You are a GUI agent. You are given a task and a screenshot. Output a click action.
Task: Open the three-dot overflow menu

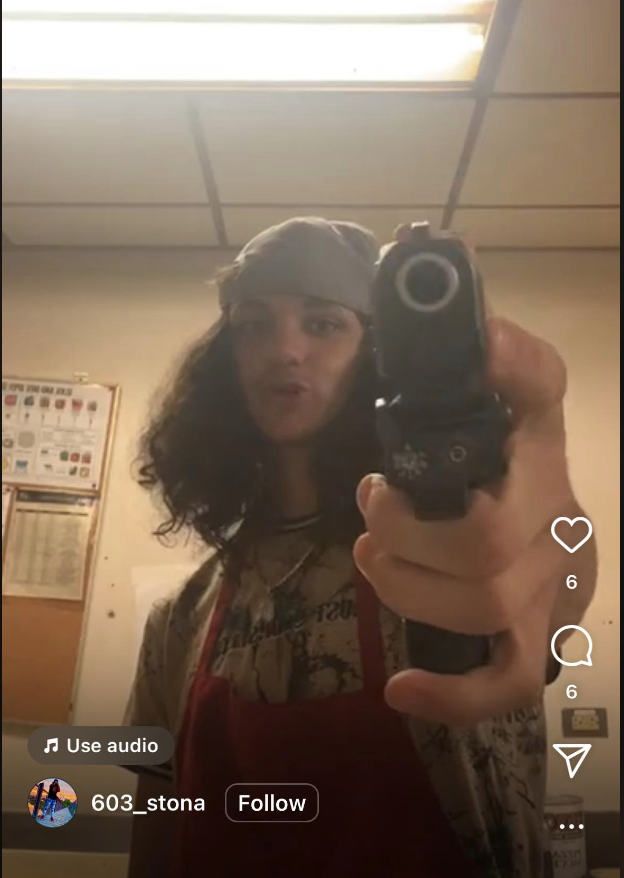coord(571,826)
